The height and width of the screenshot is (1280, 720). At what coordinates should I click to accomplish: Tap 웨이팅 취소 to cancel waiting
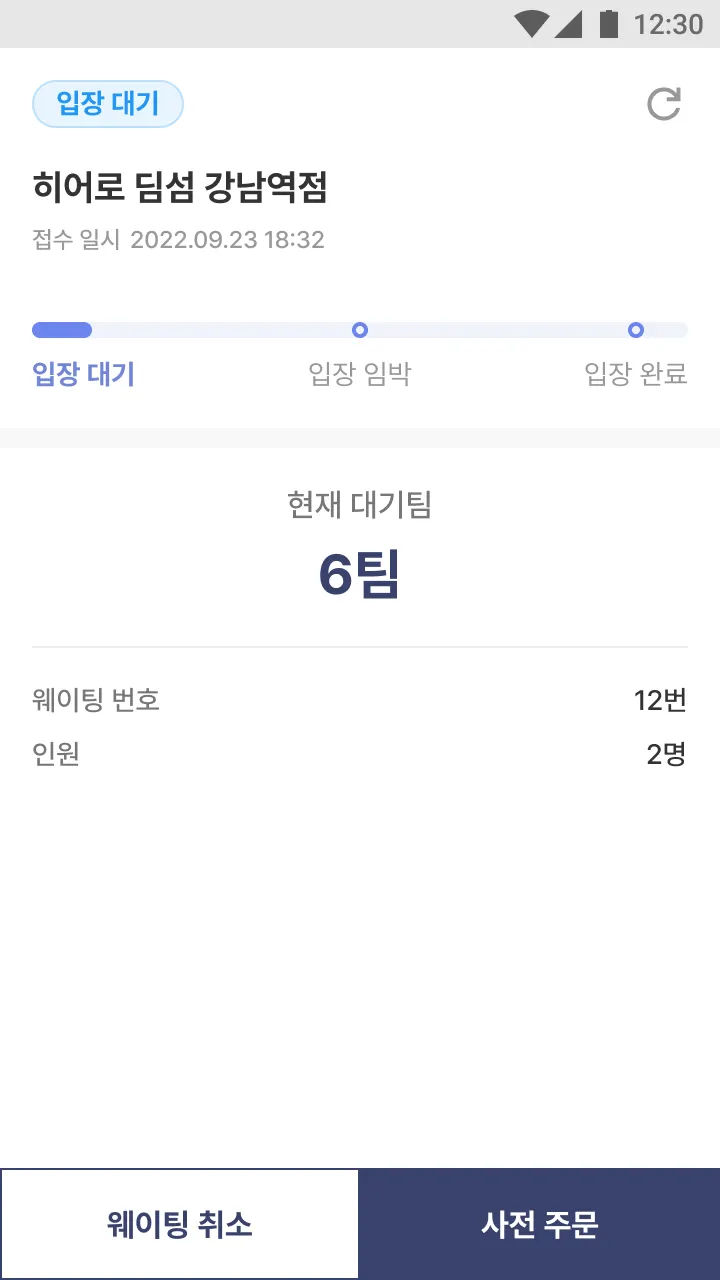(180, 1224)
